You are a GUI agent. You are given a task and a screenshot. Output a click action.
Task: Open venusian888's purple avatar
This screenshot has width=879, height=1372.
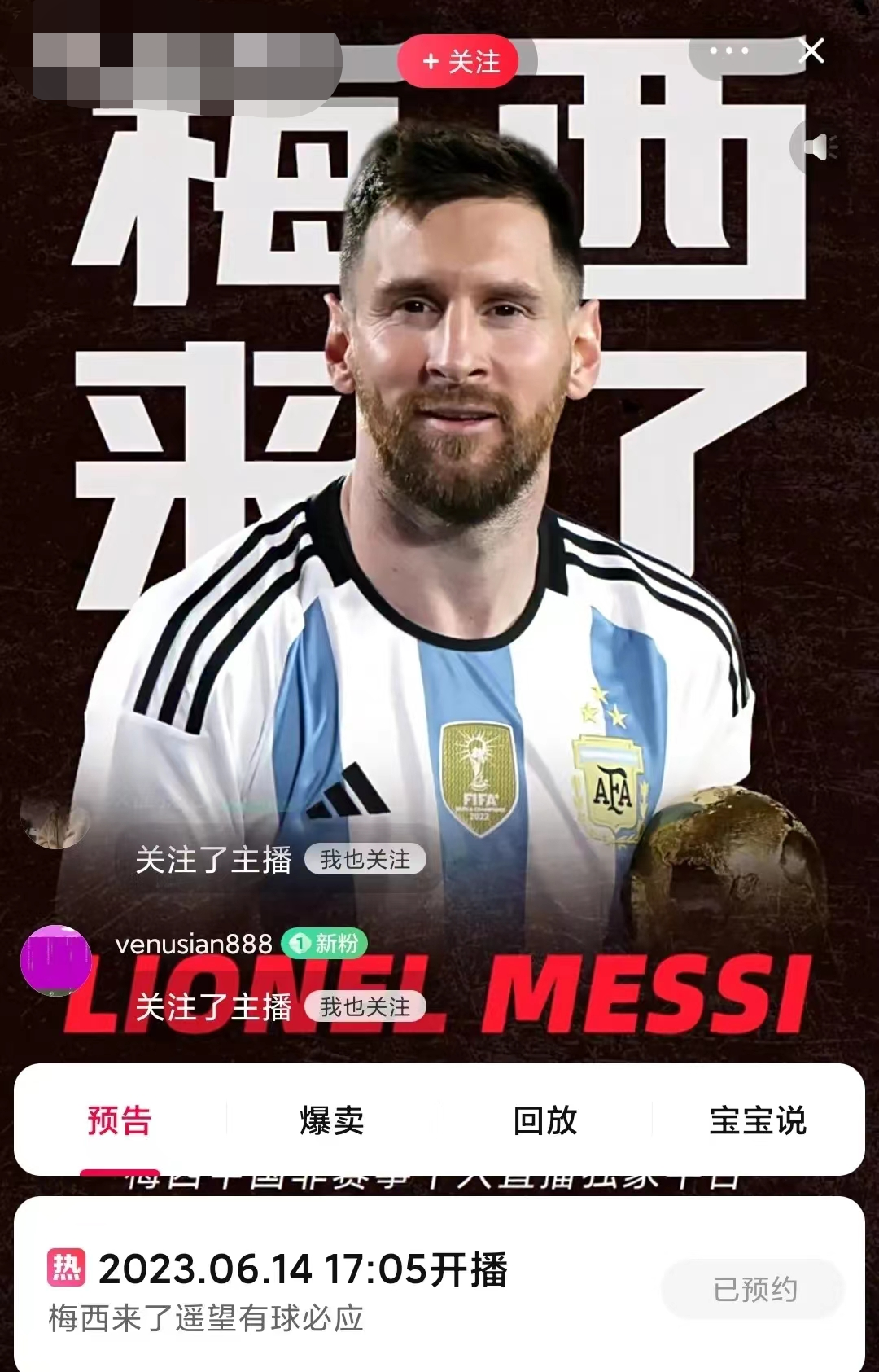click(x=55, y=961)
